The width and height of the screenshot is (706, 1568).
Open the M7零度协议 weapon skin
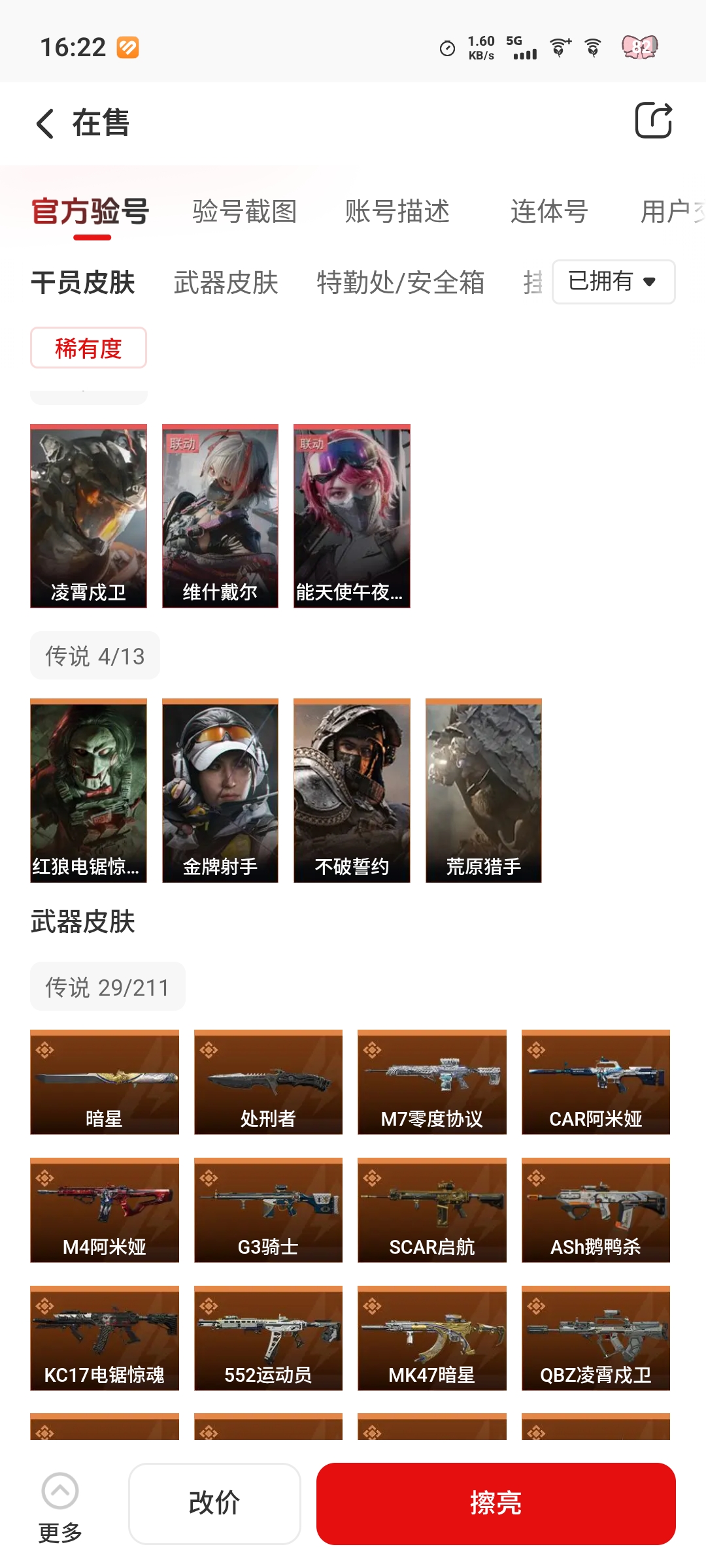(x=432, y=1082)
